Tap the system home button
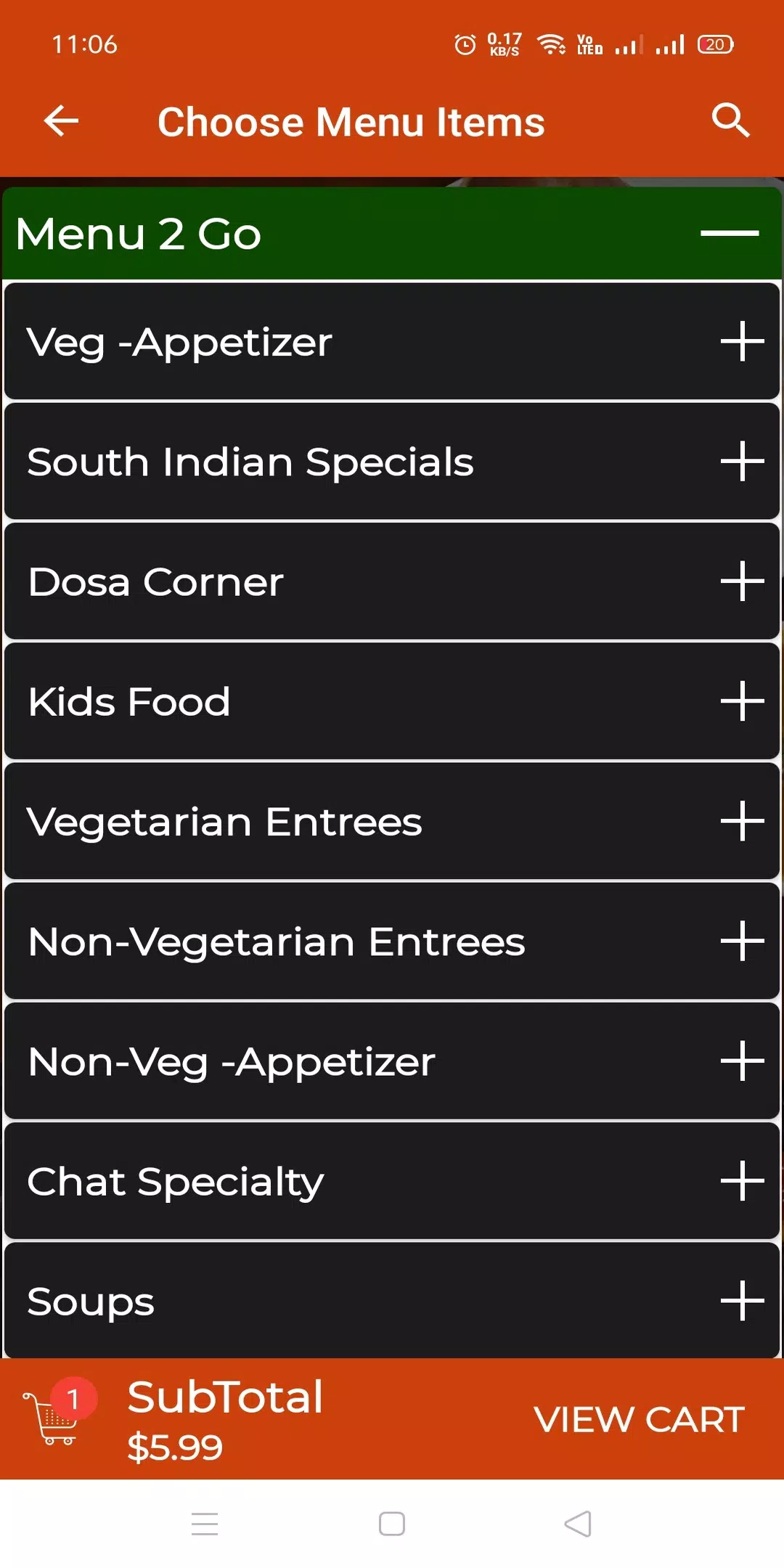This screenshot has width=784, height=1568. (392, 1524)
